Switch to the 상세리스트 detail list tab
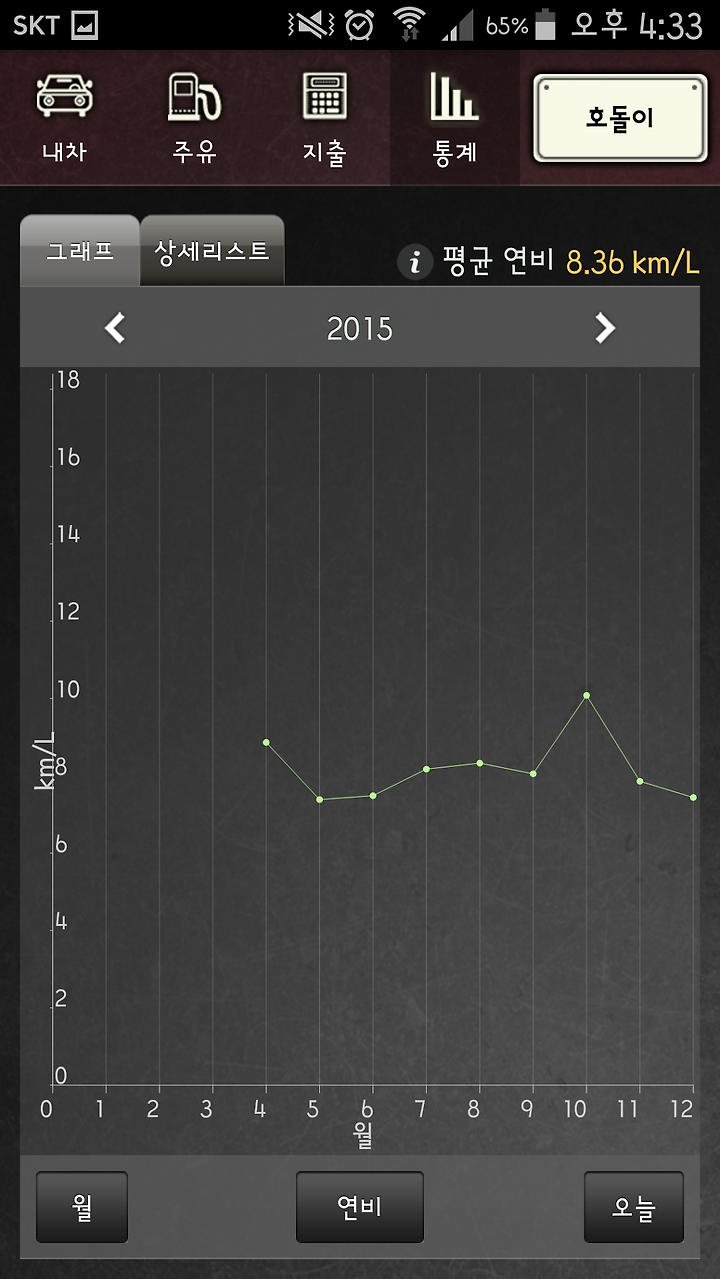This screenshot has height=1279, width=720. (x=212, y=251)
